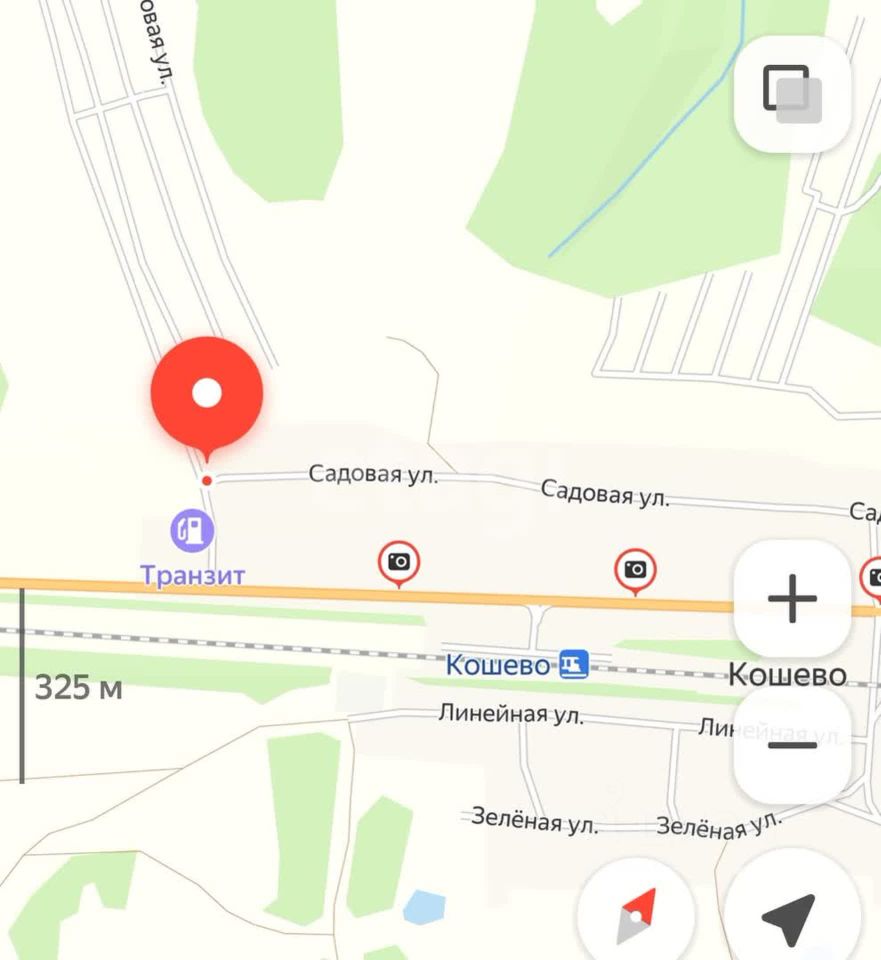Select the Кошево railway station marker

pos(573,664)
